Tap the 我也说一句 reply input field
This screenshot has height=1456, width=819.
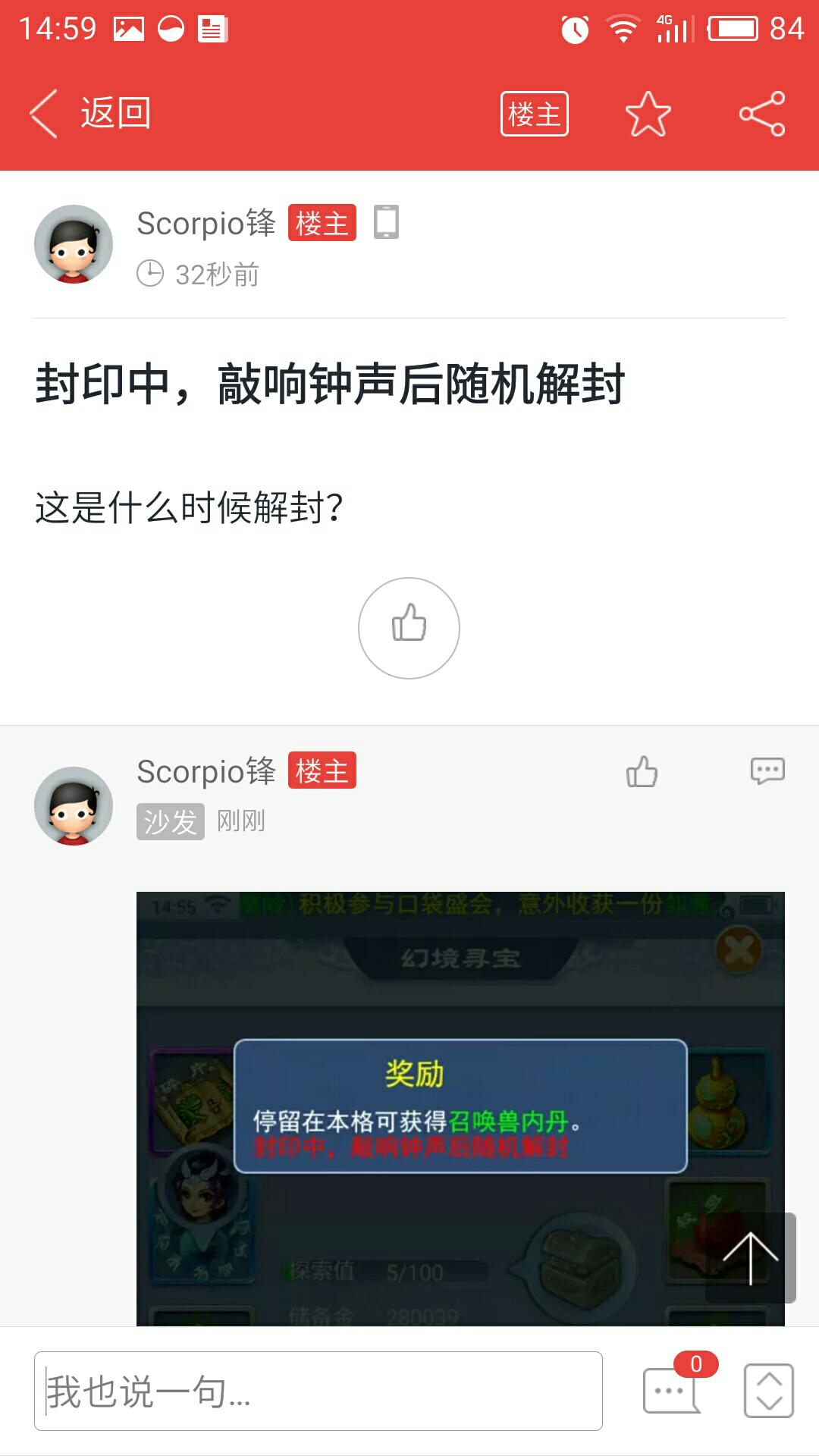click(x=318, y=1391)
